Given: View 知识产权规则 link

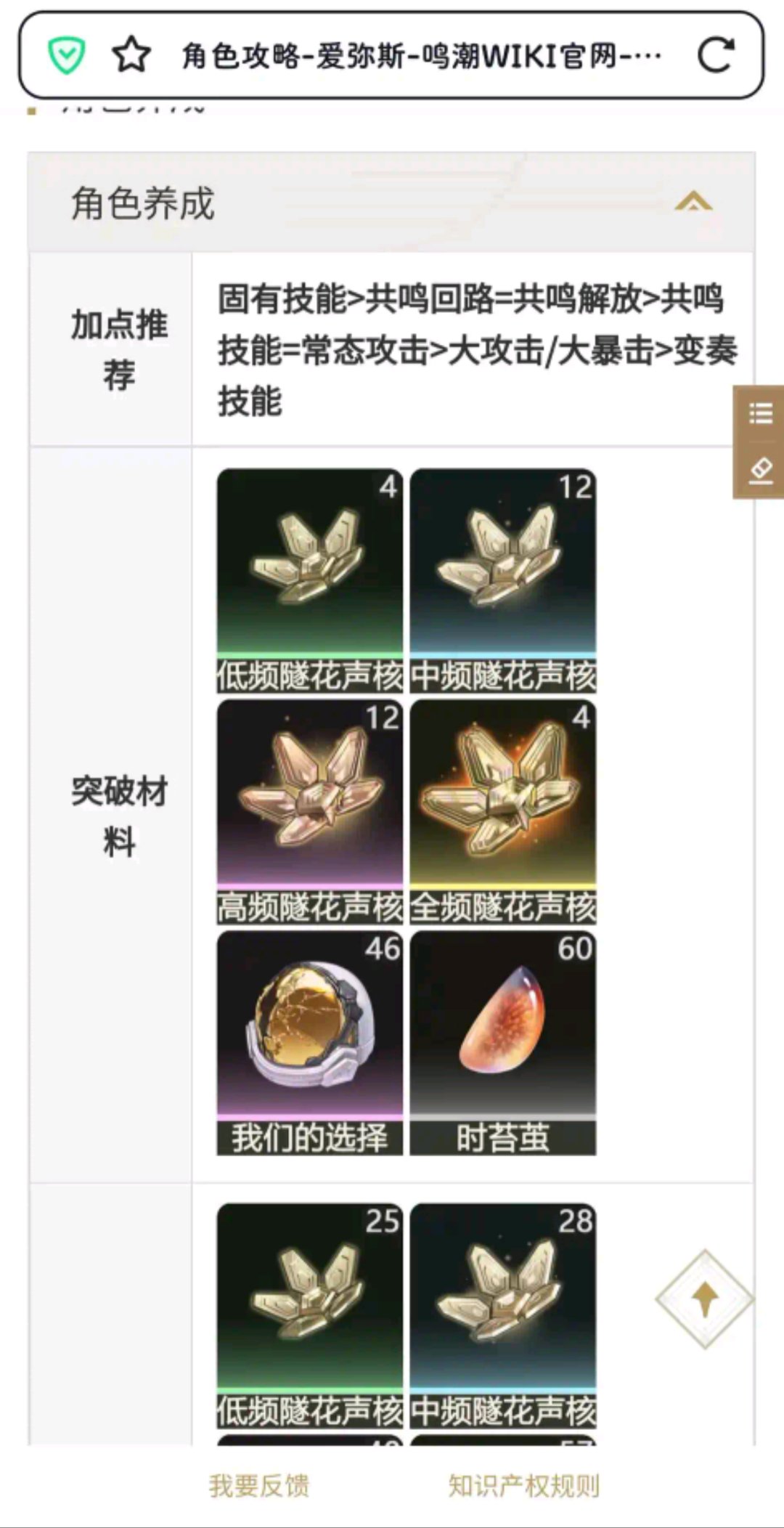Looking at the screenshot, I should coord(523,1486).
